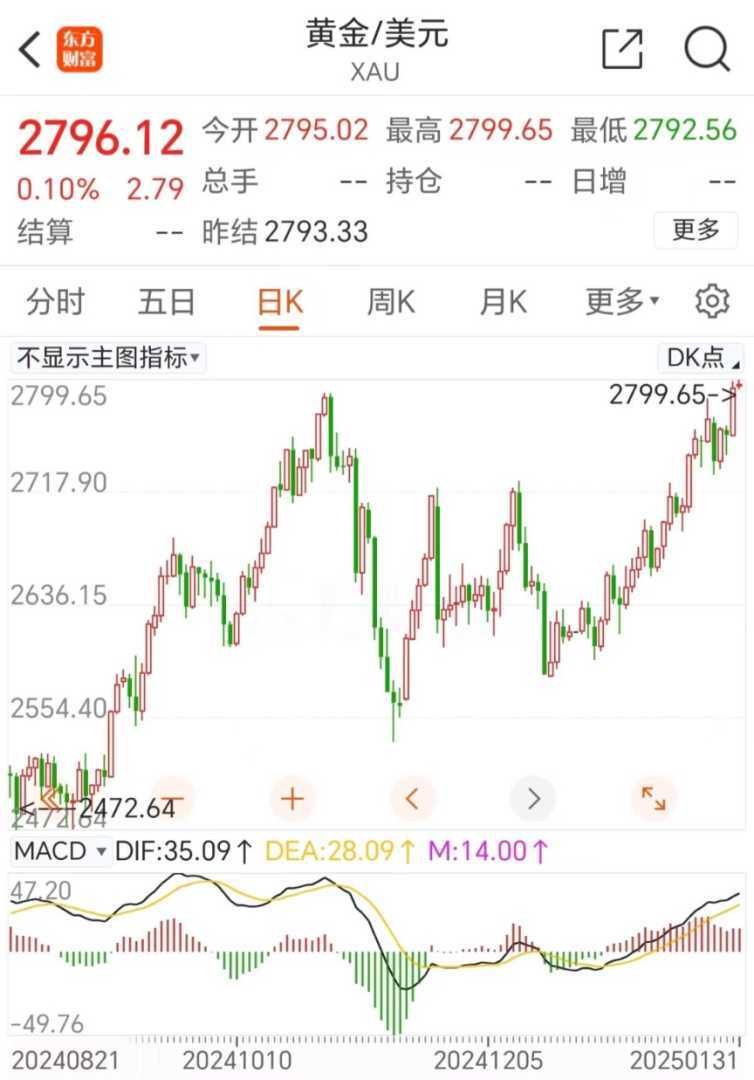The height and width of the screenshot is (1080, 754).
Task: Open chart settings gear
Action: pyautogui.click(x=712, y=301)
